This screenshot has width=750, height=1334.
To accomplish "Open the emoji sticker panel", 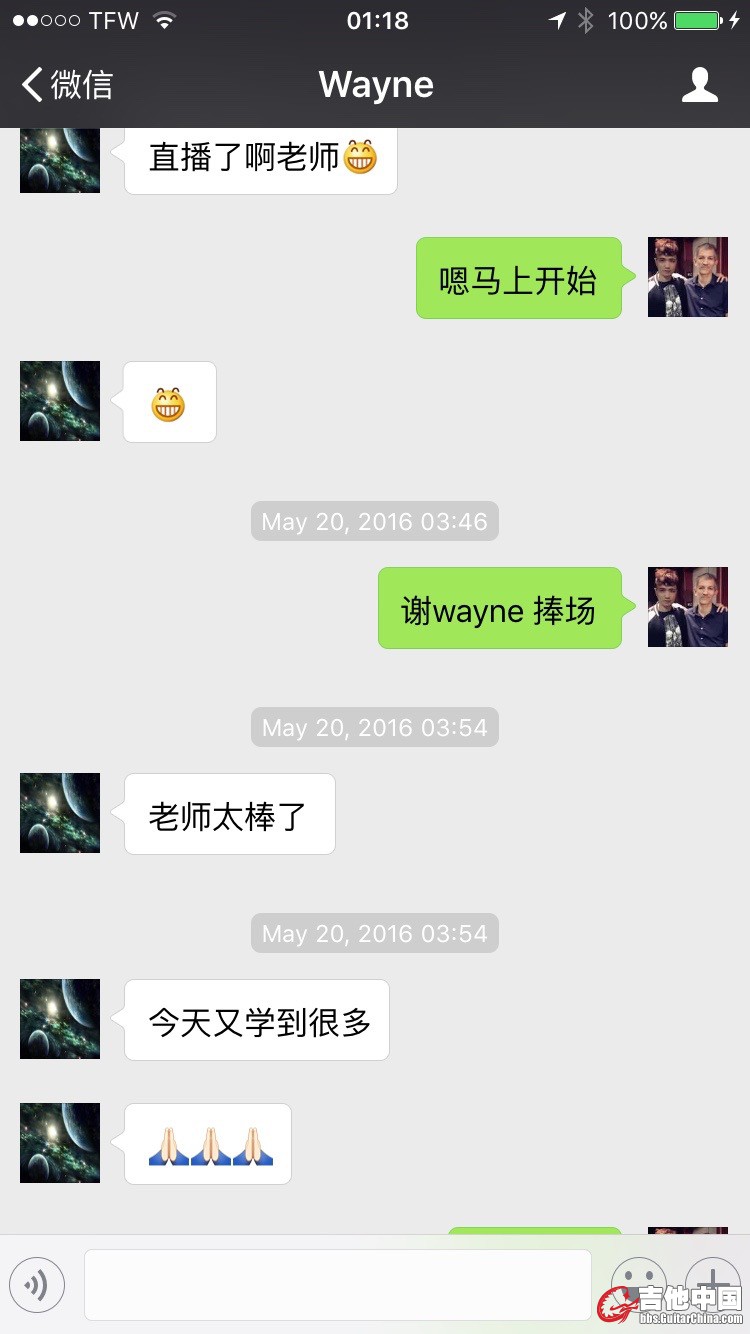I will (x=638, y=1280).
